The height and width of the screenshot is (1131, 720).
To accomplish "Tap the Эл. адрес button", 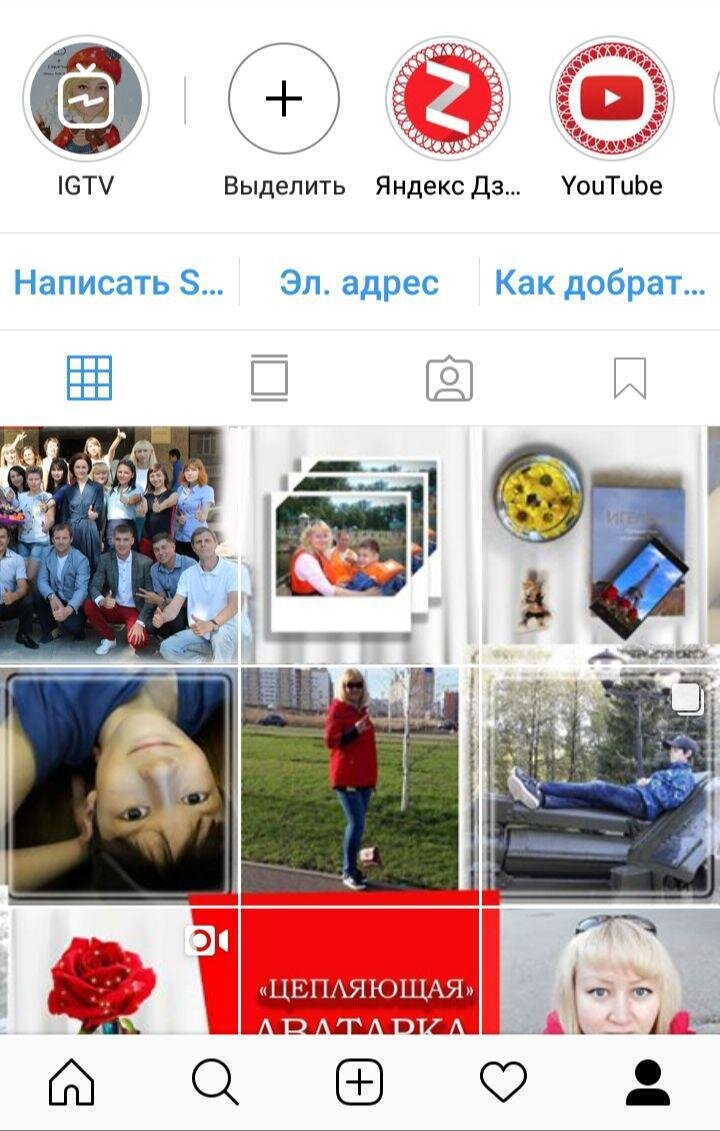I will pos(359,282).
